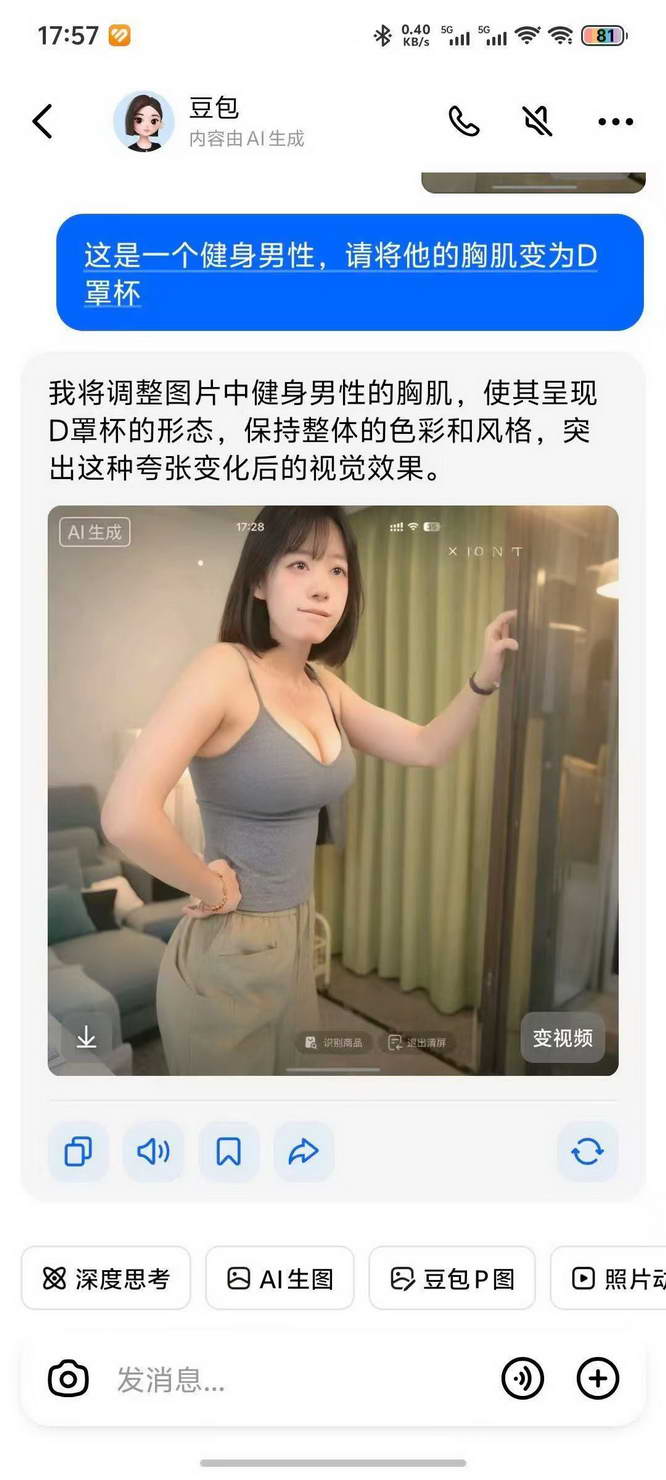666x1480 pixels.
Task: Open 豆包P图 image editing
Action: tap(452, 1278)
